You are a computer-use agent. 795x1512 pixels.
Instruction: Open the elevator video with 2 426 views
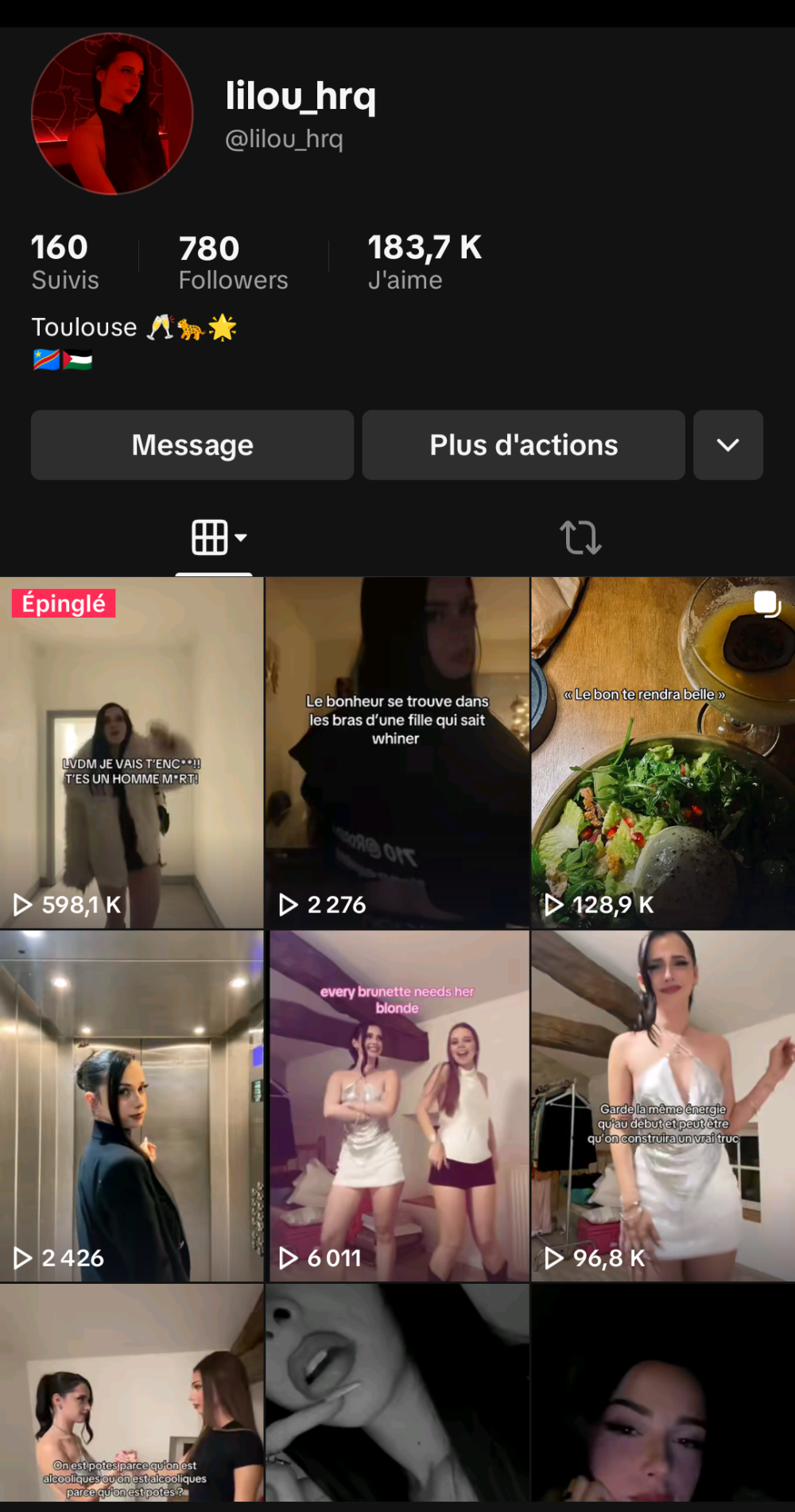click(131, 1106)
